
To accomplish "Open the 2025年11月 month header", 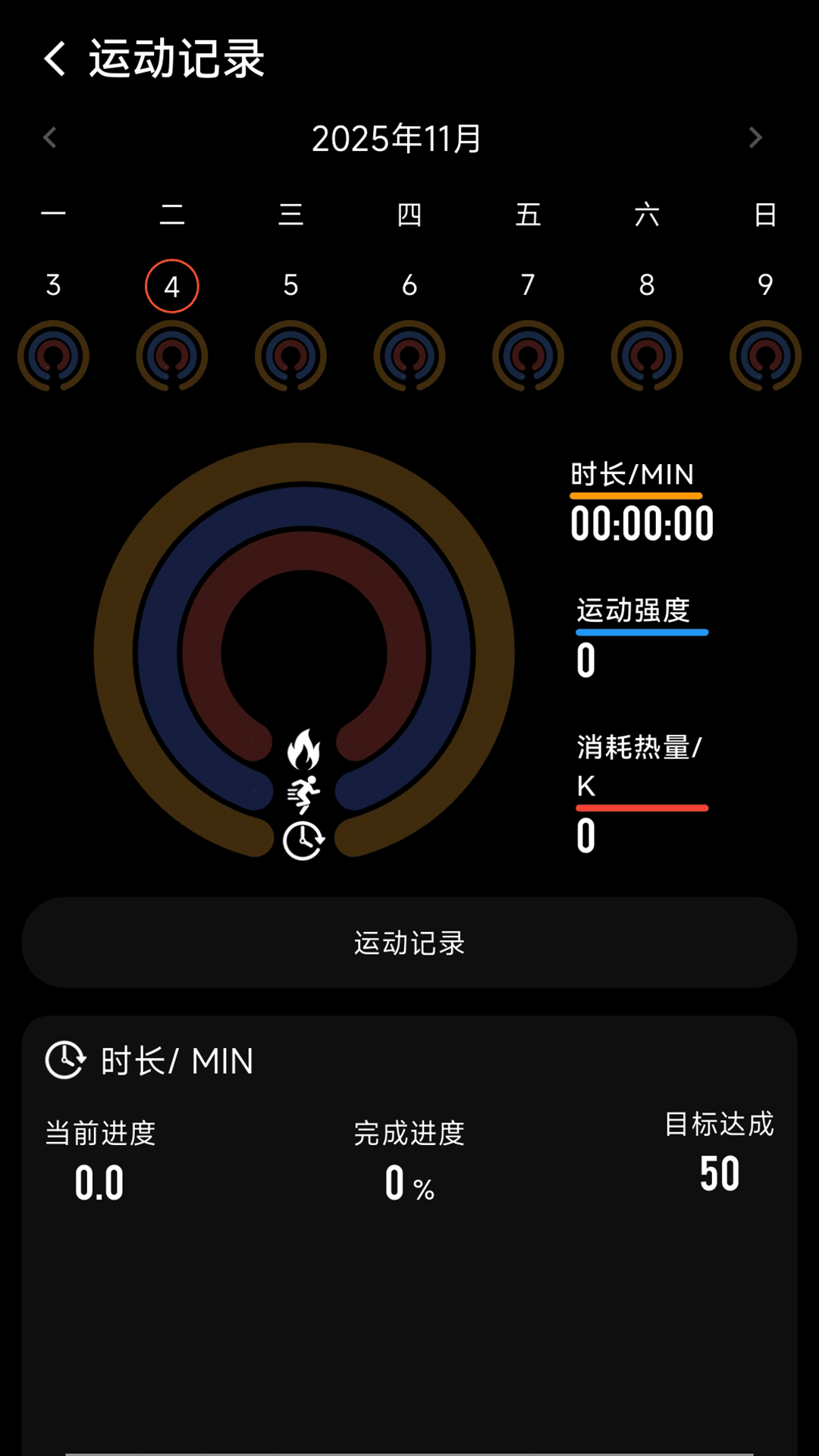I will pos(398,139).
